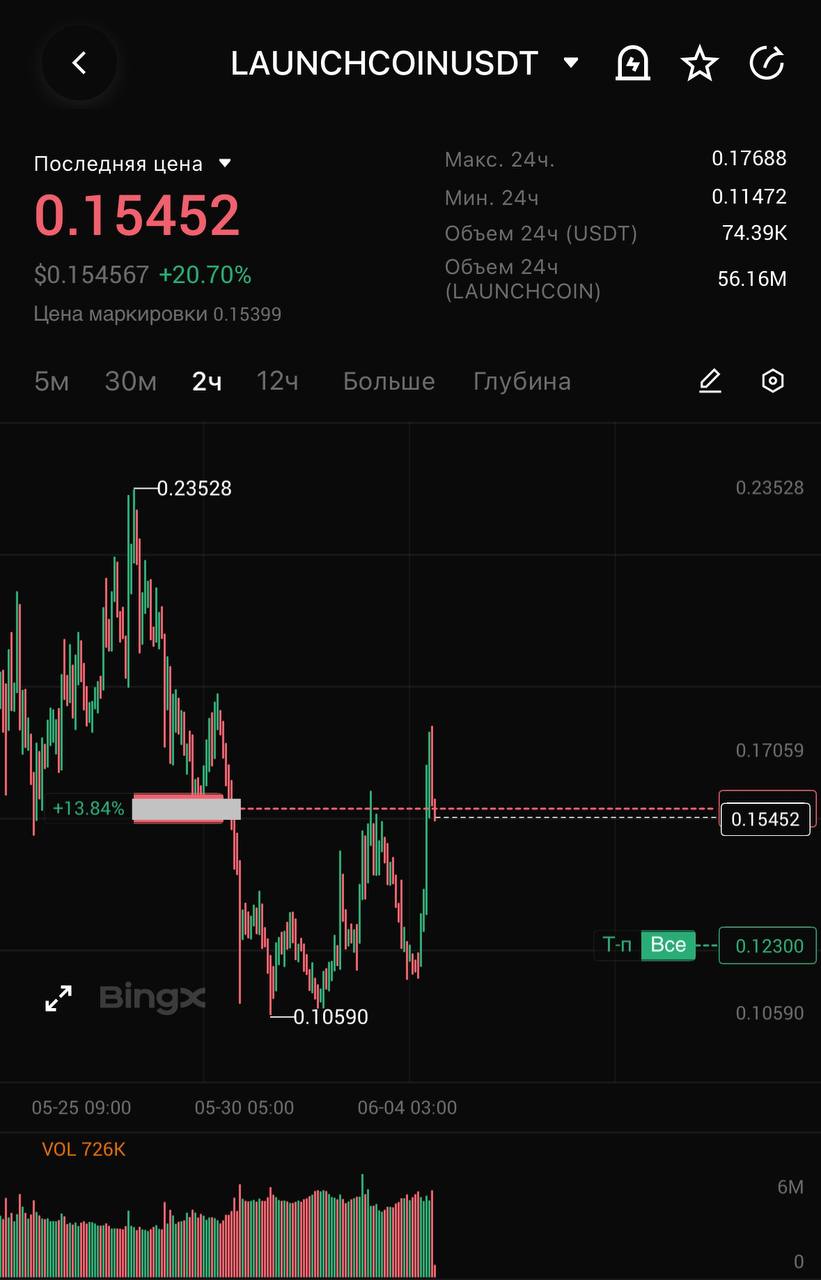
Task: Select the 30м timeframe
Action: [x=131, y=381]
